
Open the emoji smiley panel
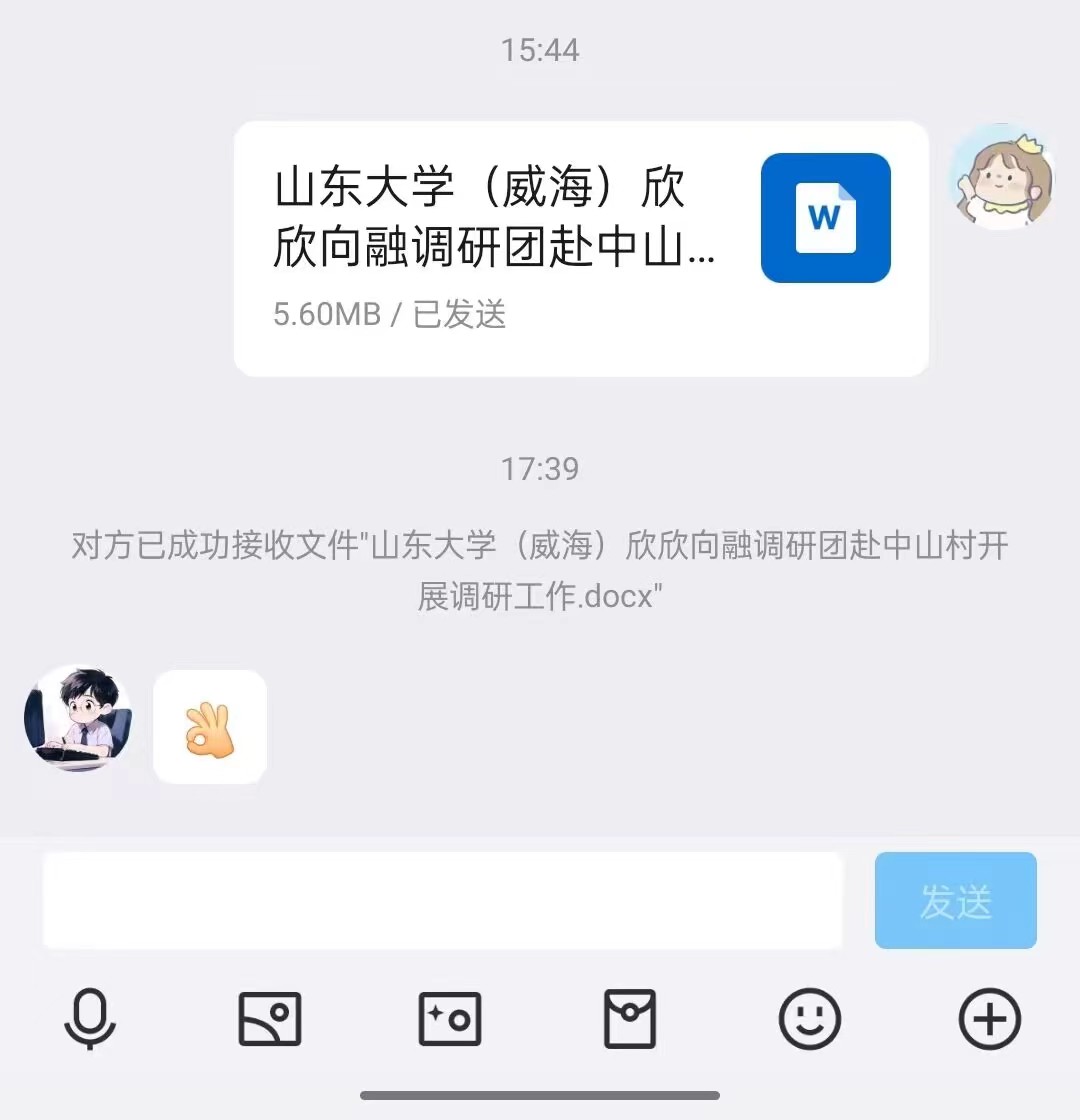(x=810, y=1019)
